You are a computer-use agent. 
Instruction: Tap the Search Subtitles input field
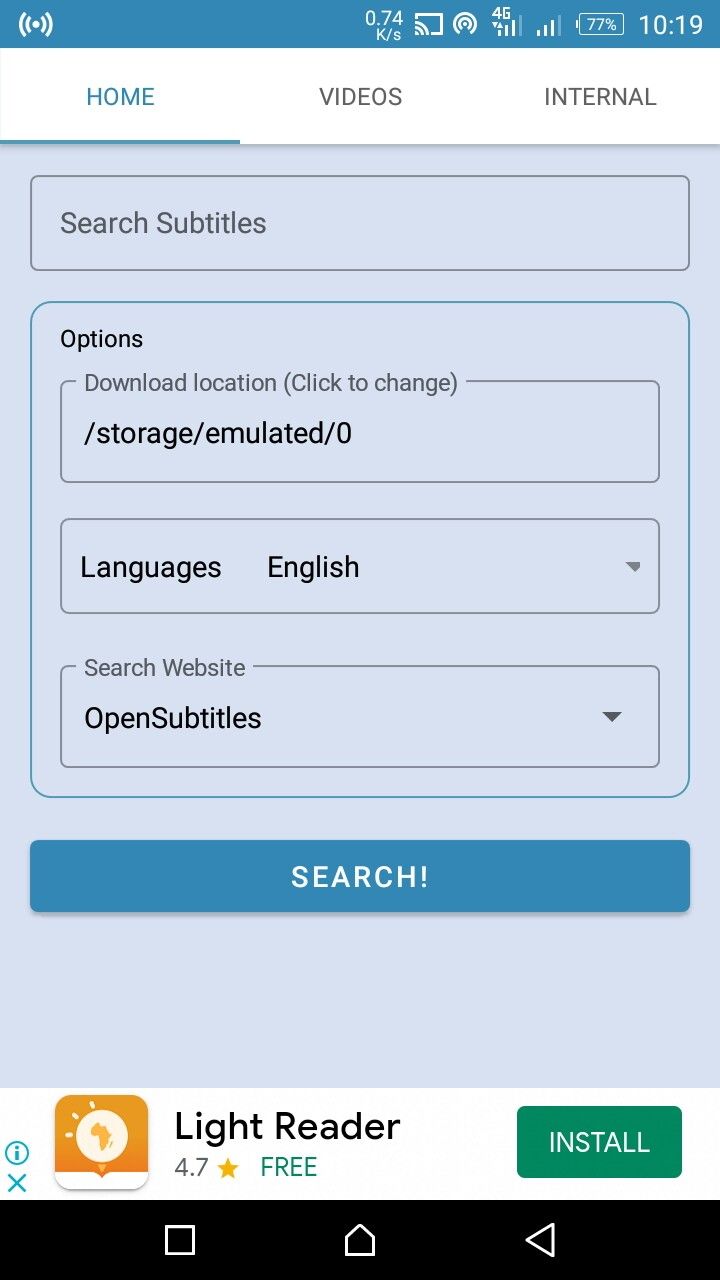360,222
